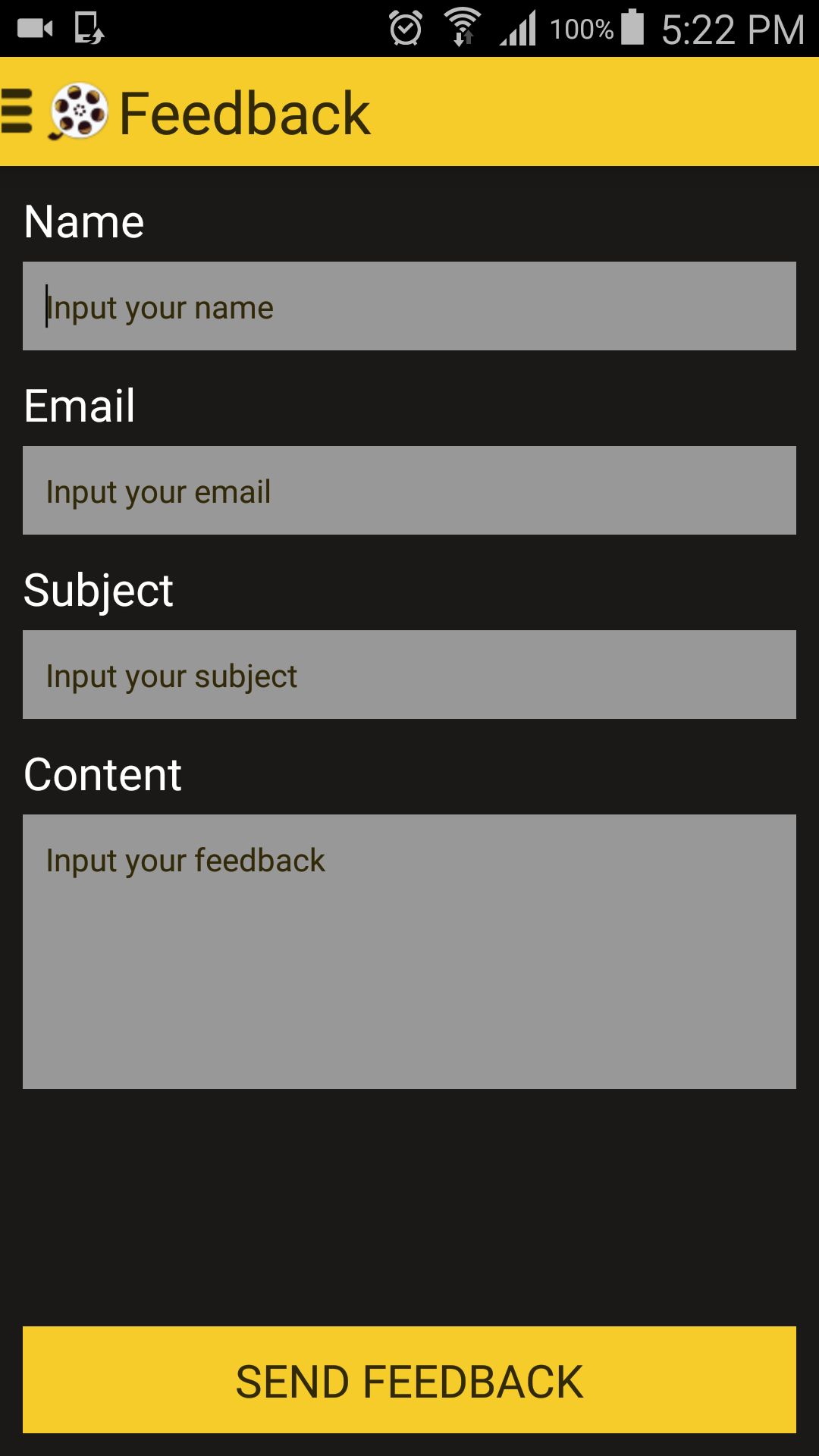The width and height of the screenshot is (819, 1456).
Task: Tap the Subject input box
Action: 409,675
